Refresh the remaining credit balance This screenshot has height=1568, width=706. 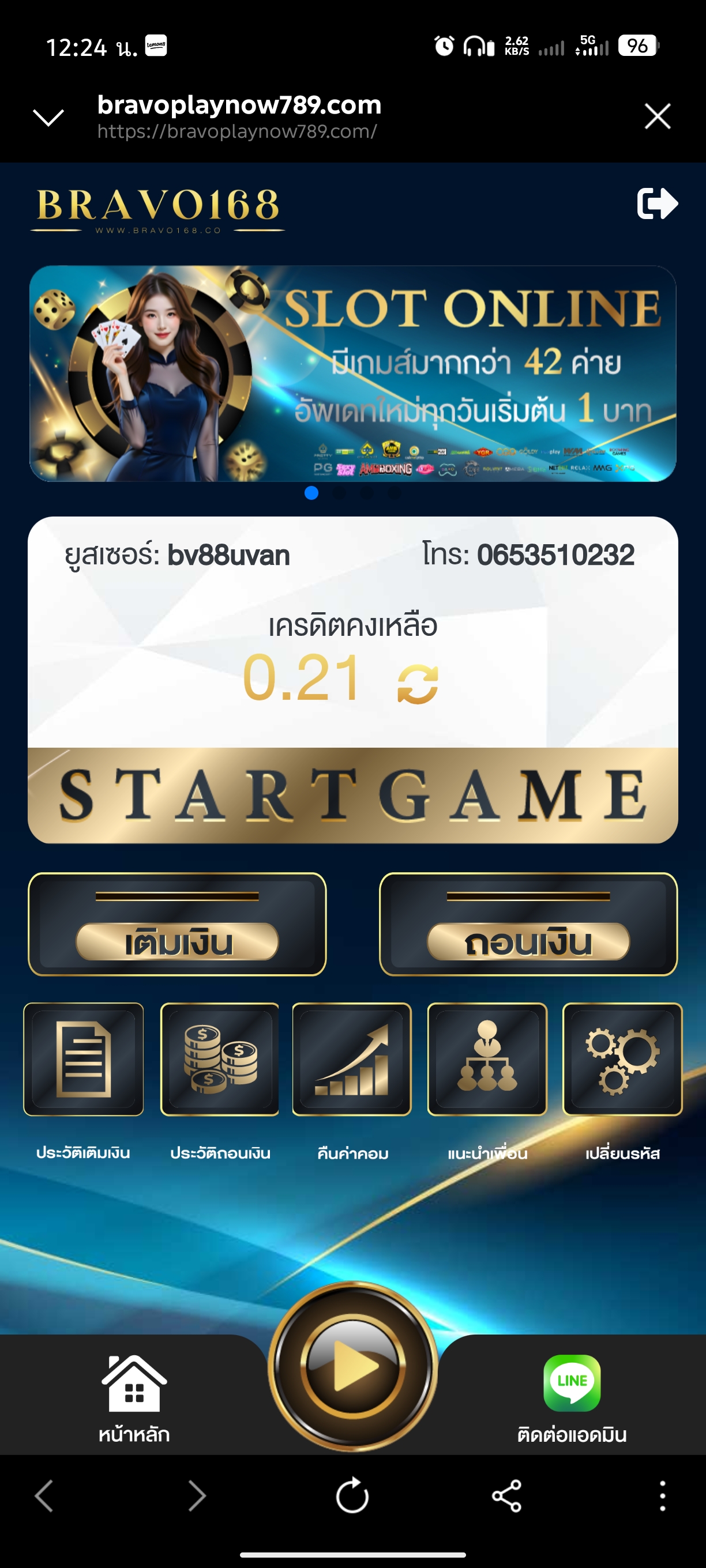pyautogui.click(x=418, y=684)
